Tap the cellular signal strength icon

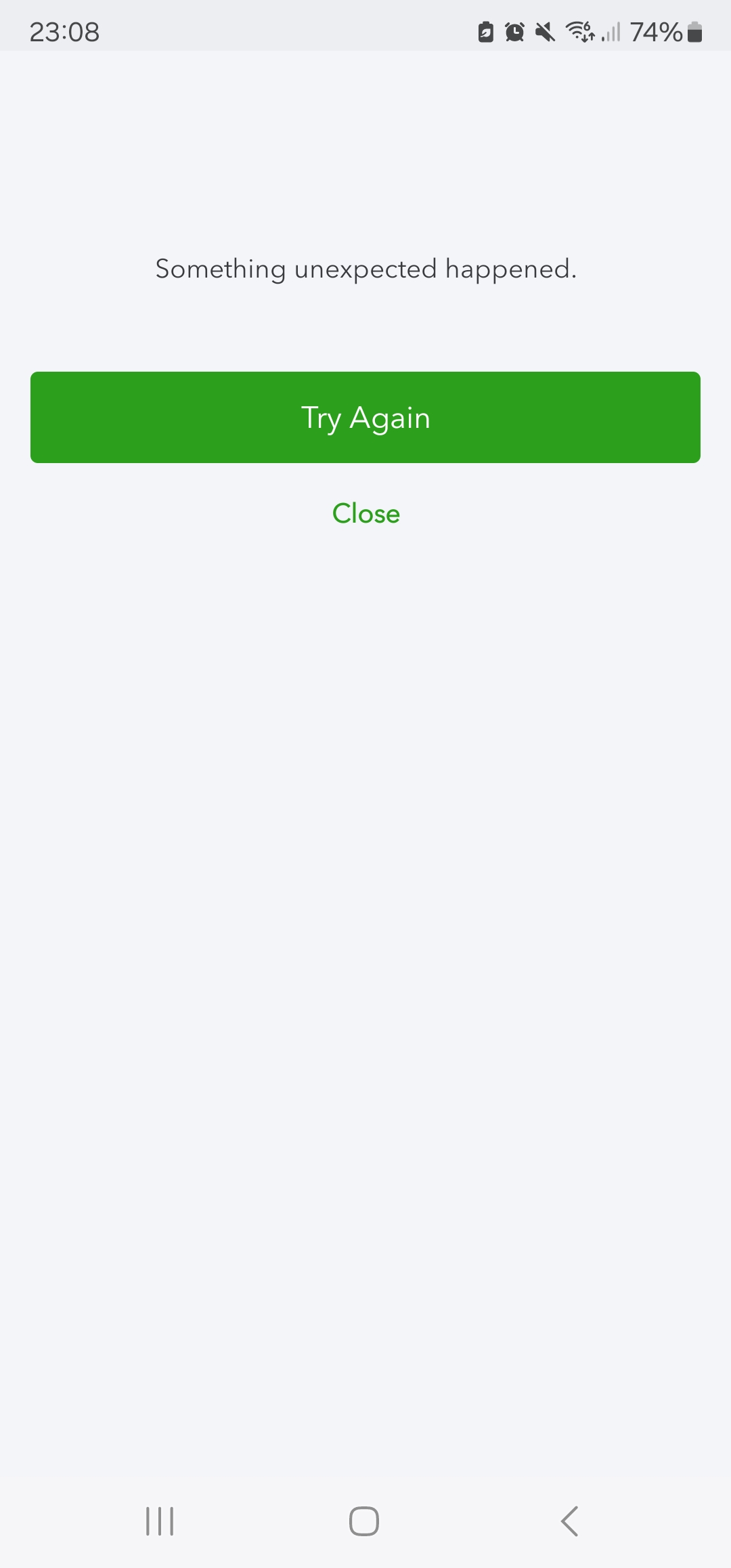tap(610, 31)
